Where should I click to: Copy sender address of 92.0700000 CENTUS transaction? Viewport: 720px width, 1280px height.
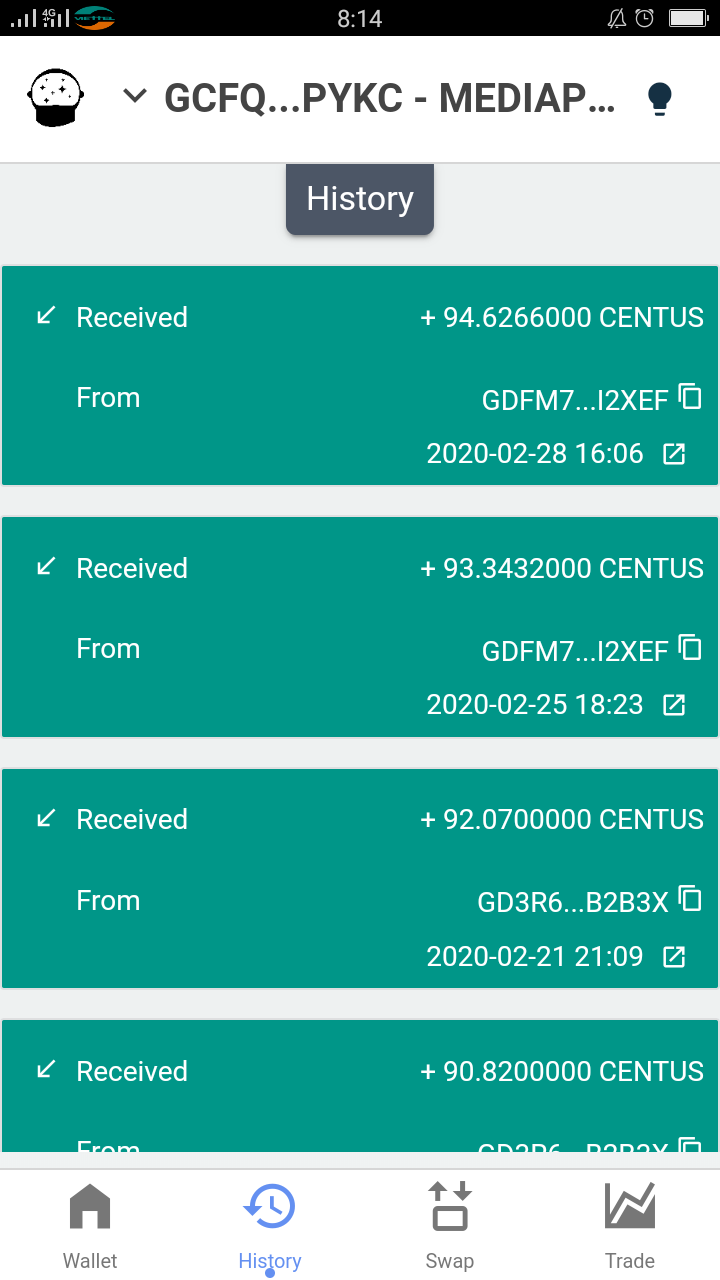[x=690, y=899]
